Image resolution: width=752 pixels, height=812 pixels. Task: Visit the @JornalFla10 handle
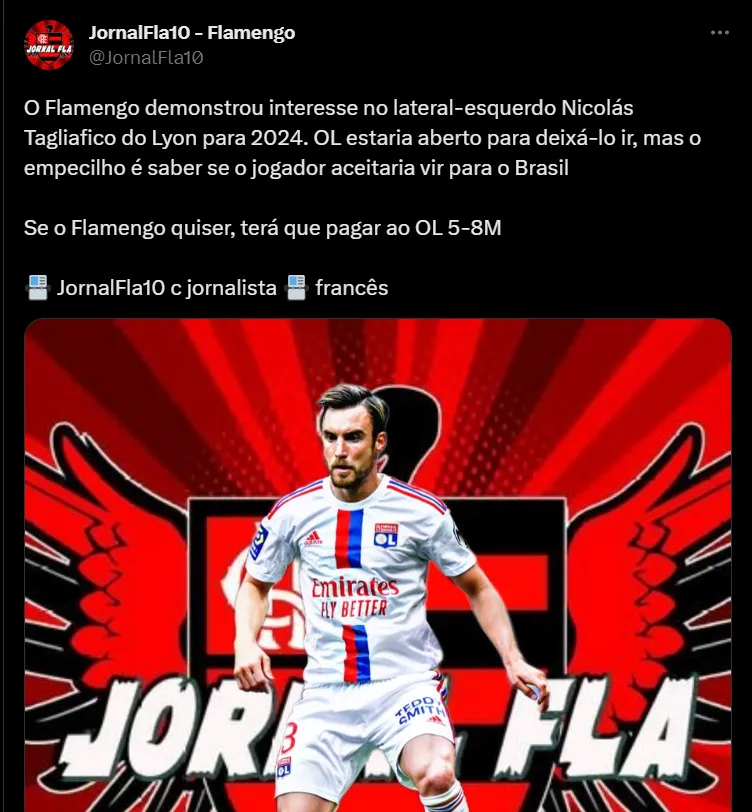146,58
